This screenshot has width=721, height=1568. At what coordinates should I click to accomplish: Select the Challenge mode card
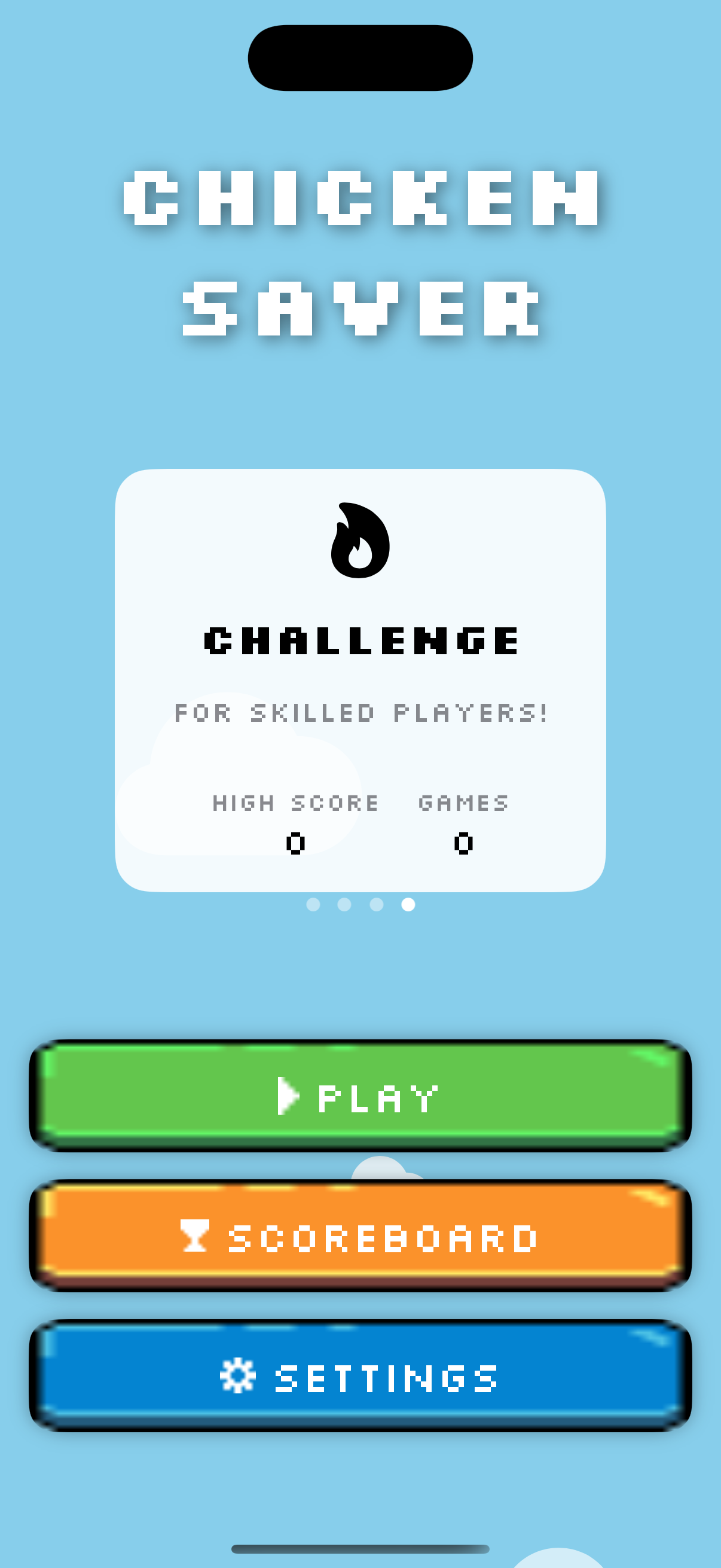click(360, 679)
